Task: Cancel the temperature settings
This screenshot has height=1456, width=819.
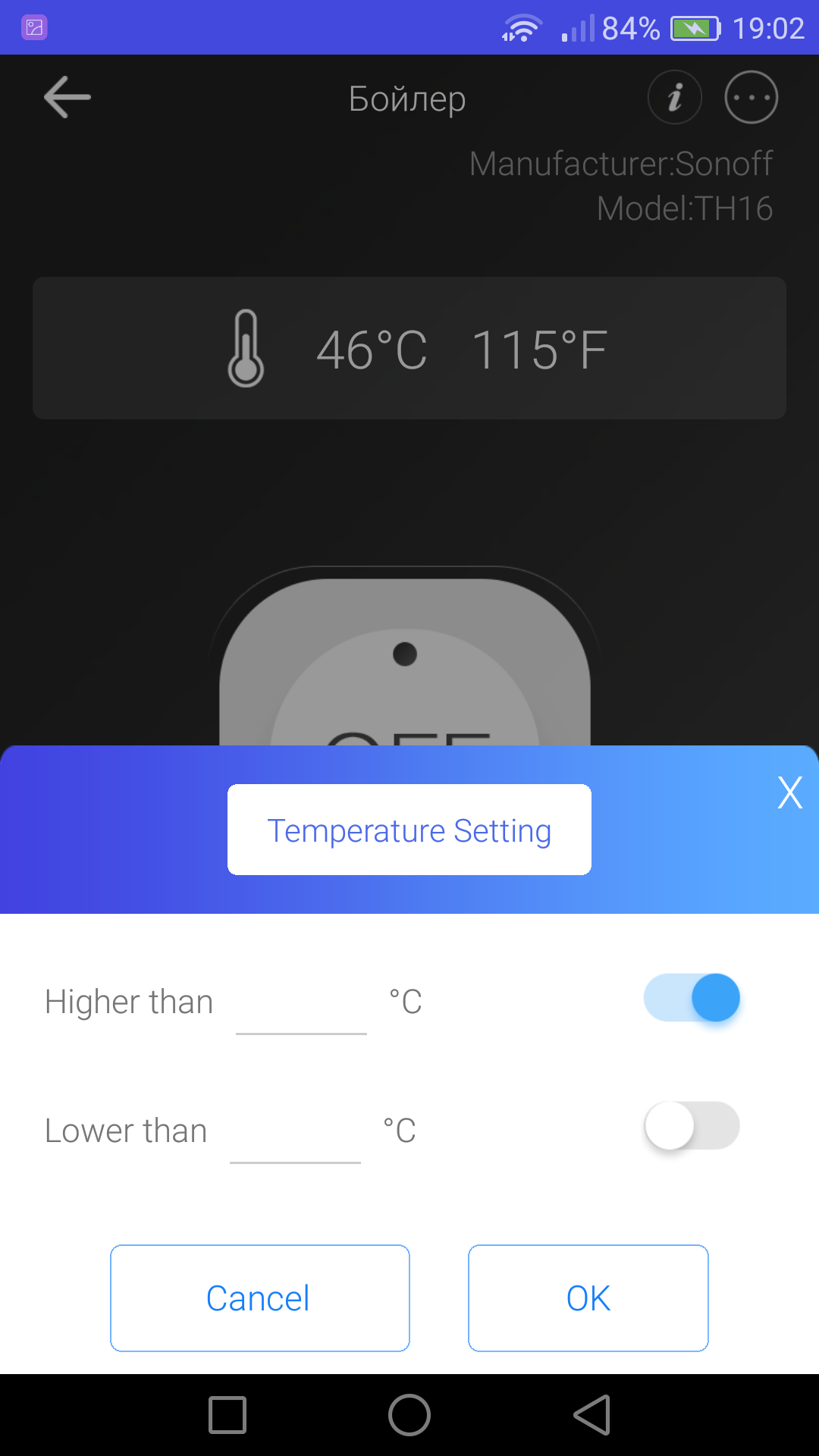Action: (x=259, y=1298)
